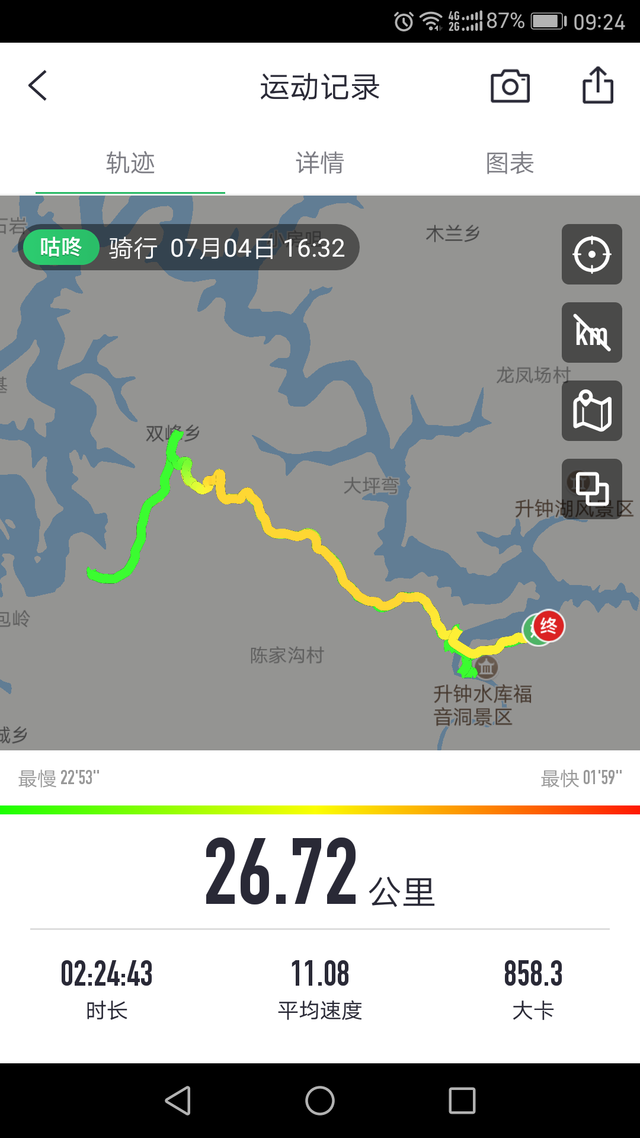Share this workout record
640x1138 pixels.
click(x=598, y=85)
